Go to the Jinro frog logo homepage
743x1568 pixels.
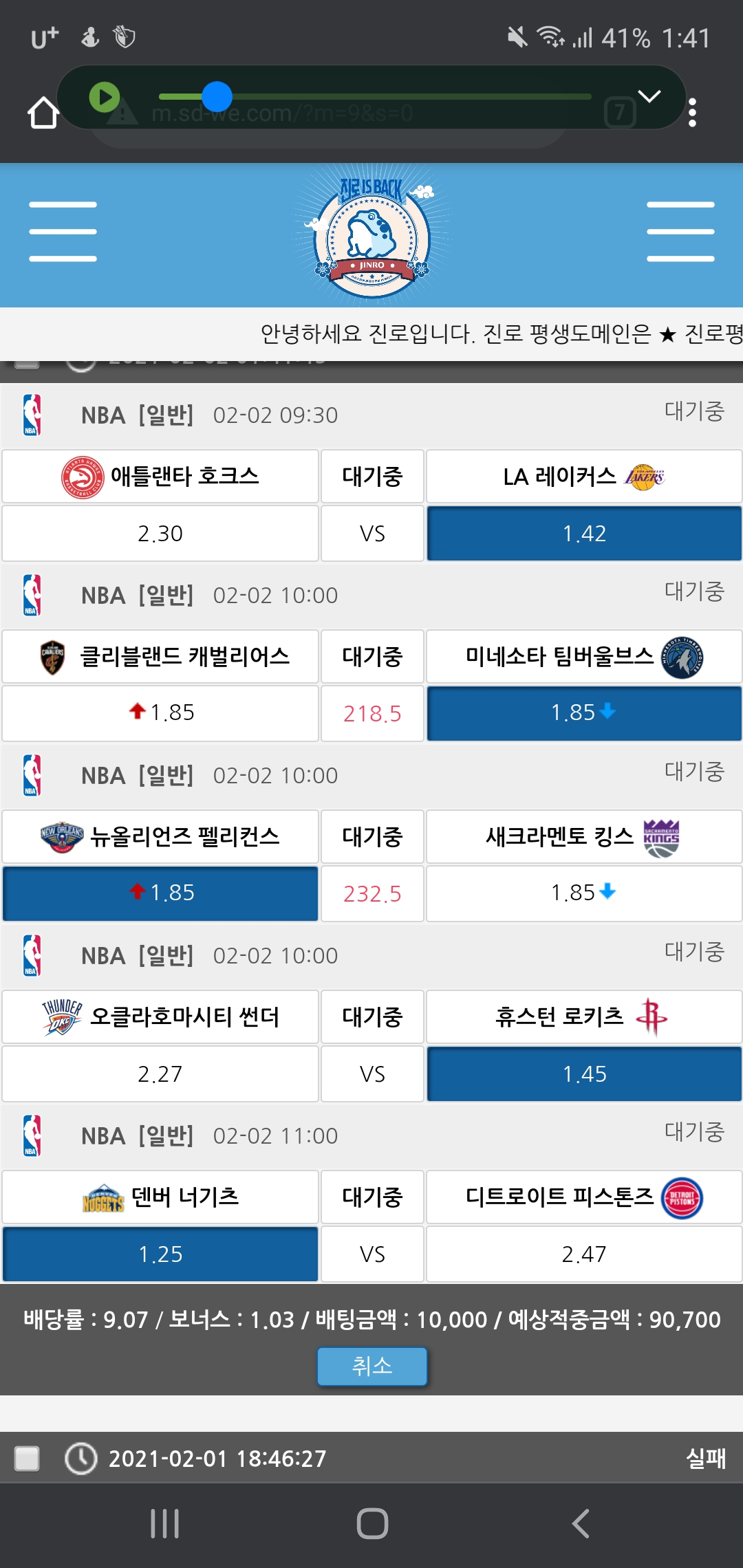(x=371, y=234)
